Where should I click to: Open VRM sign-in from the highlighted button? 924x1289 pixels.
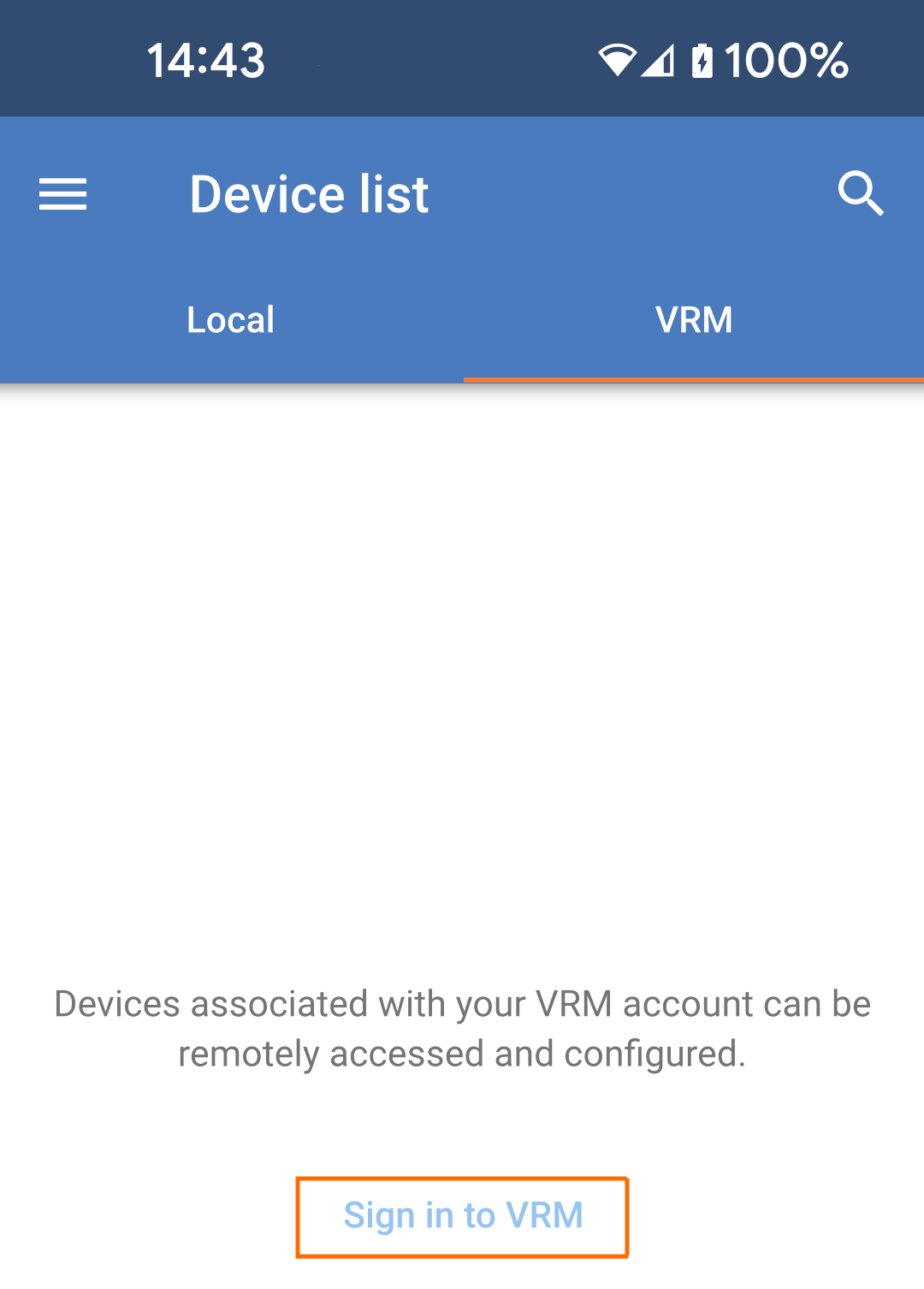(462, 1215)
